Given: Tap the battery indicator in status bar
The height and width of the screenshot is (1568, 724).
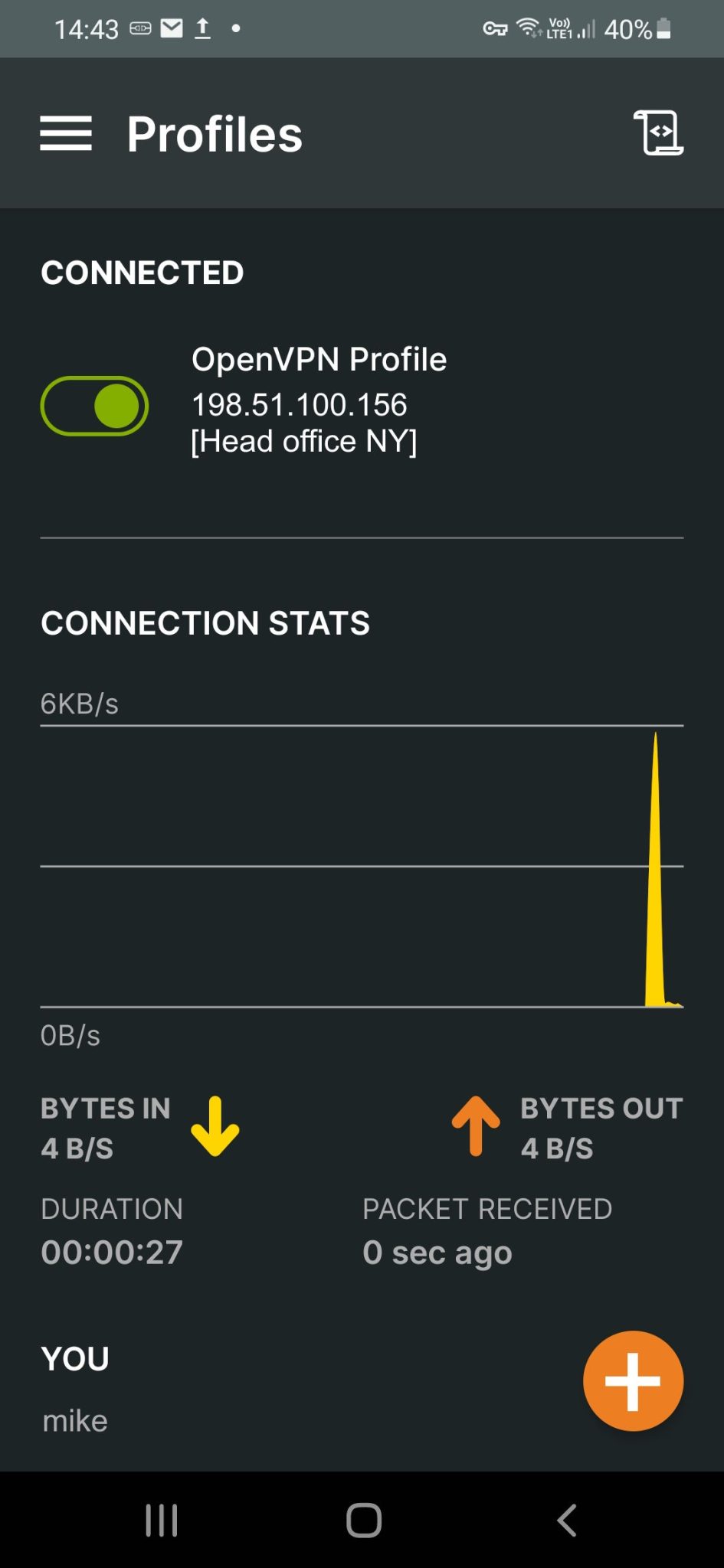Looking at the screenshot, I should pos(660,28).
